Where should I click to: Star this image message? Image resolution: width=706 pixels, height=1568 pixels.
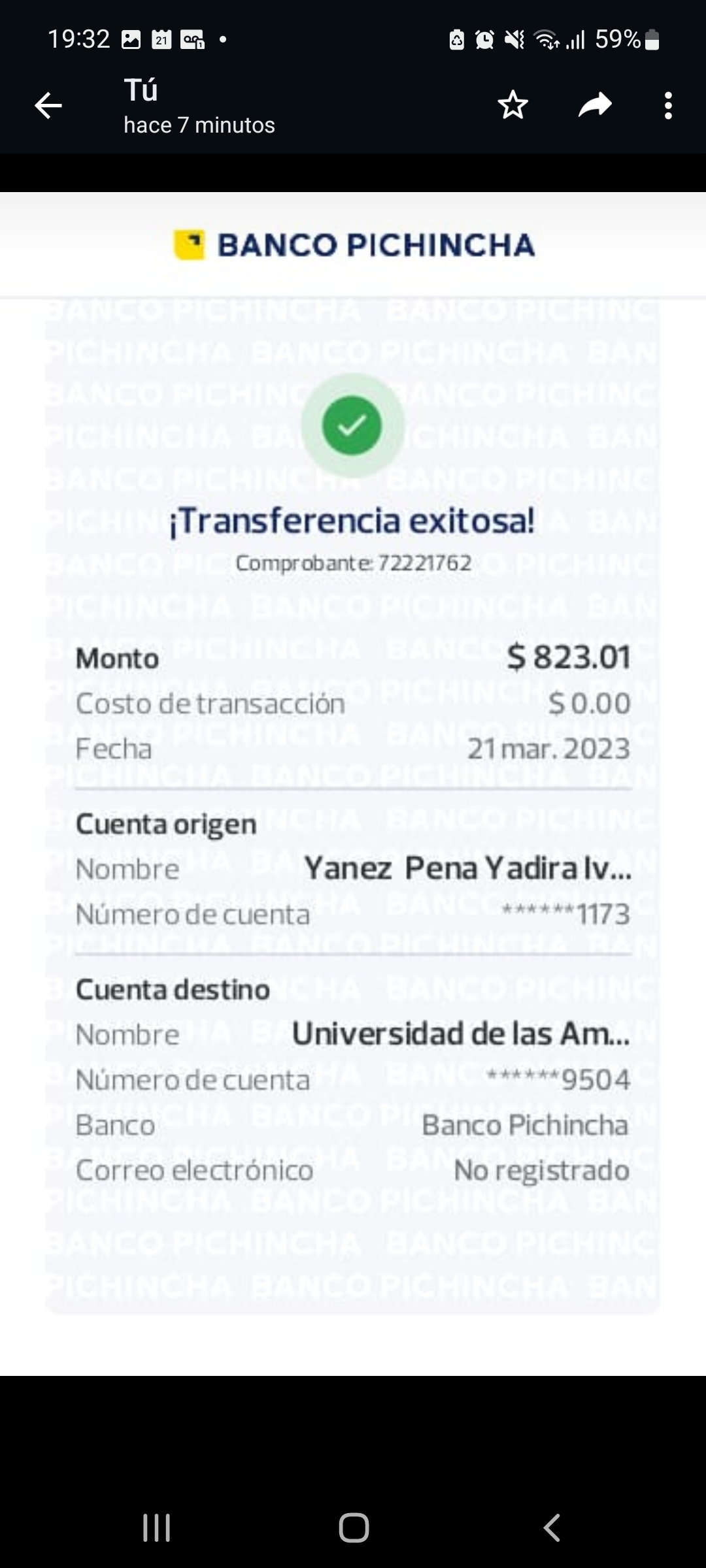pyautogui.click(x=513, y=105)
